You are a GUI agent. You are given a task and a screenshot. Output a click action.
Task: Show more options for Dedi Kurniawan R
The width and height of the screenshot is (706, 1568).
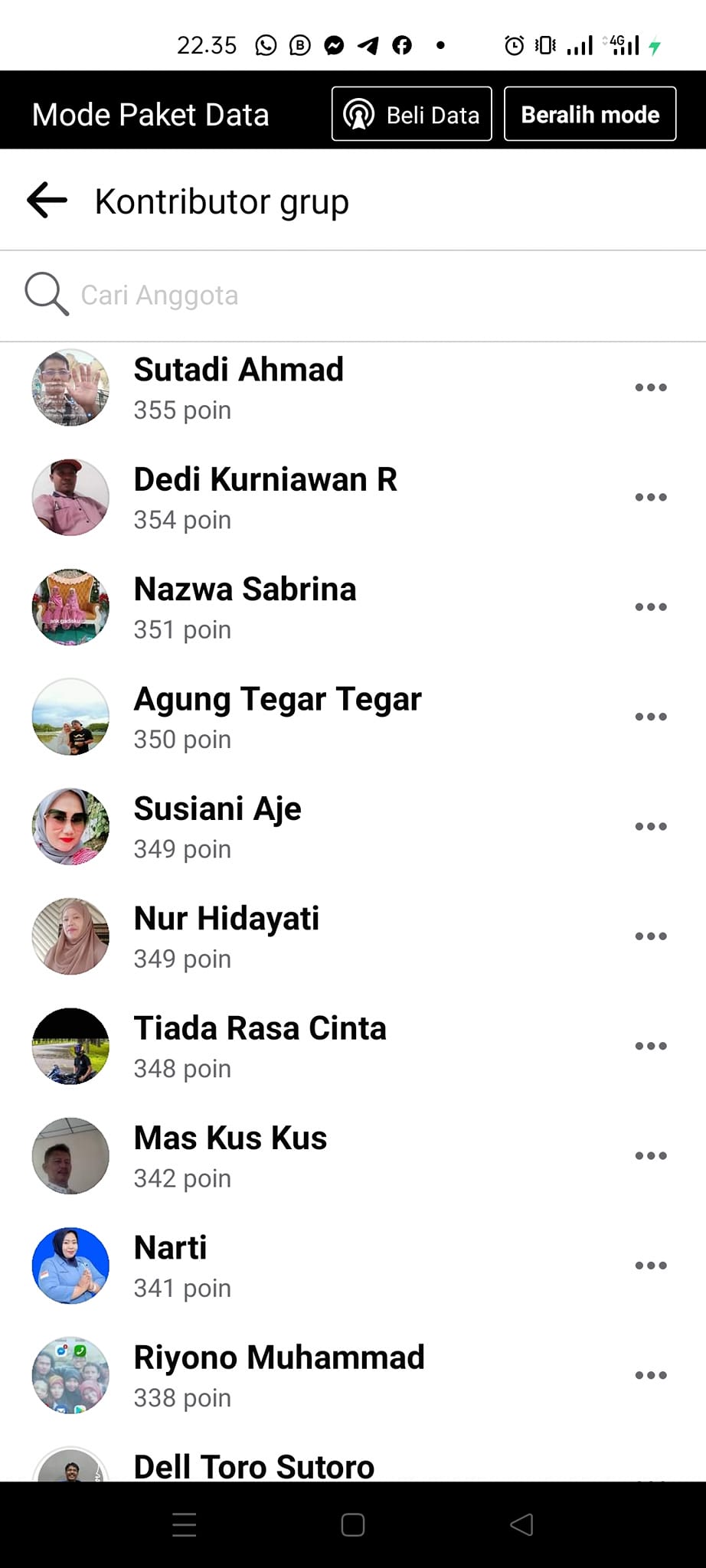point(651,498)
